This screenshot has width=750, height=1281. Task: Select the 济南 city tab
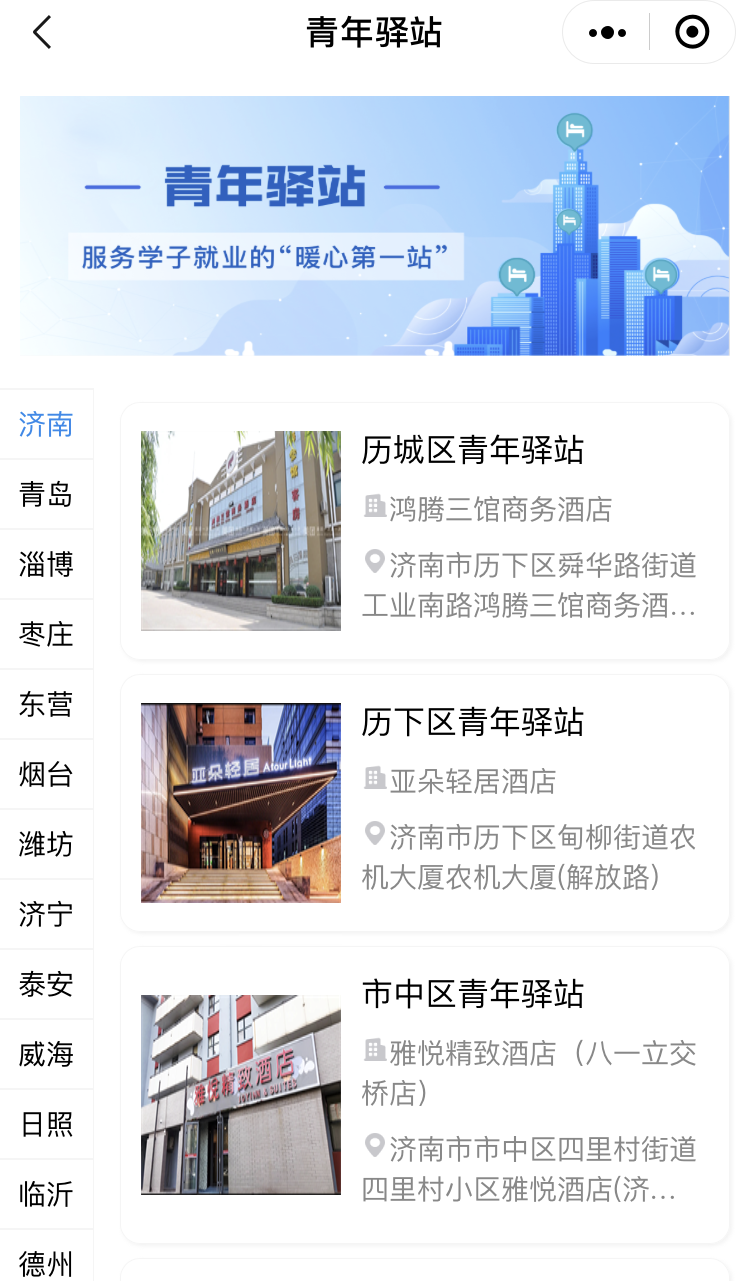(46, 425)
